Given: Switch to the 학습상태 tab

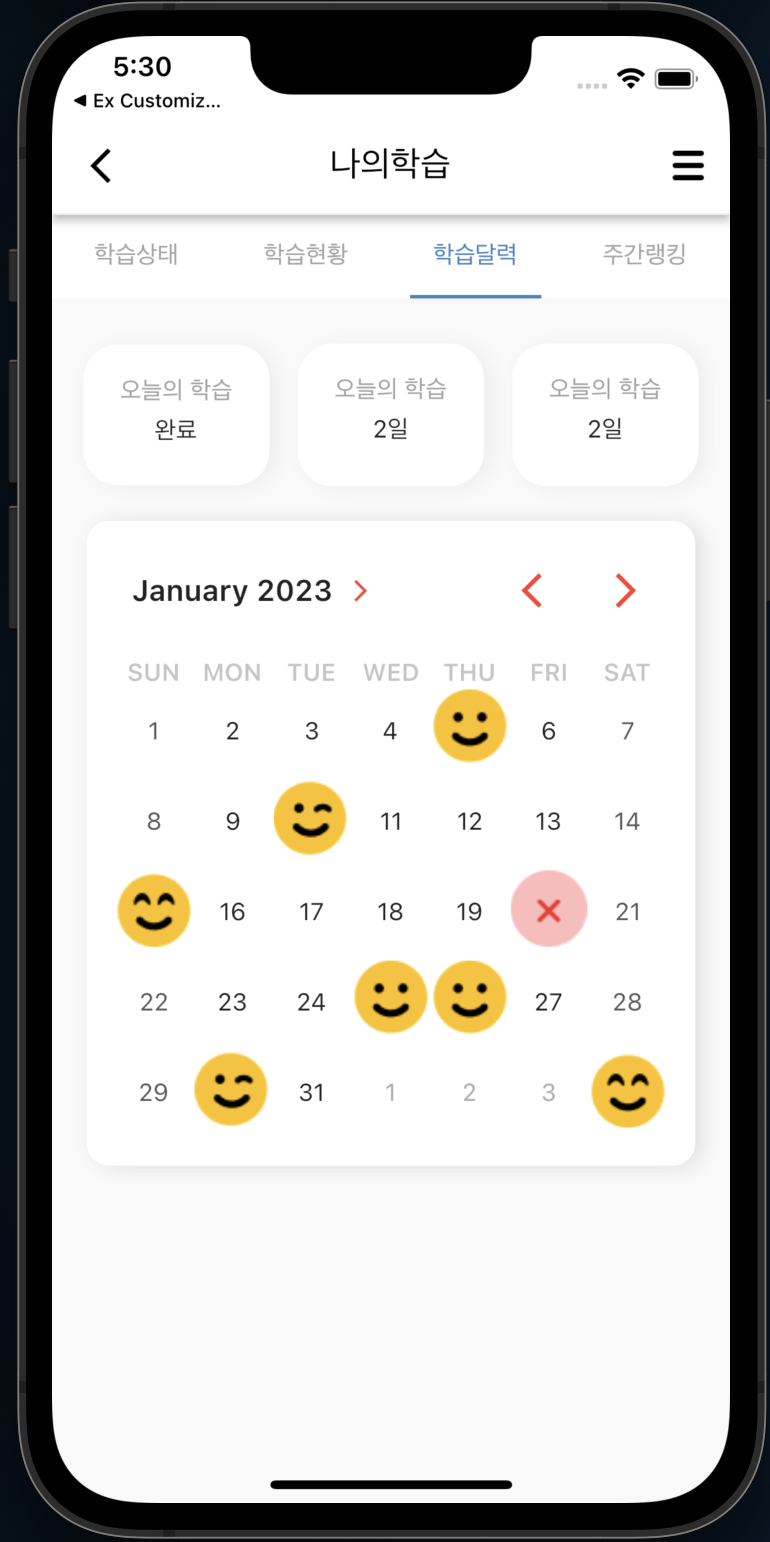Looking at the screenshot, I should 136,253.
